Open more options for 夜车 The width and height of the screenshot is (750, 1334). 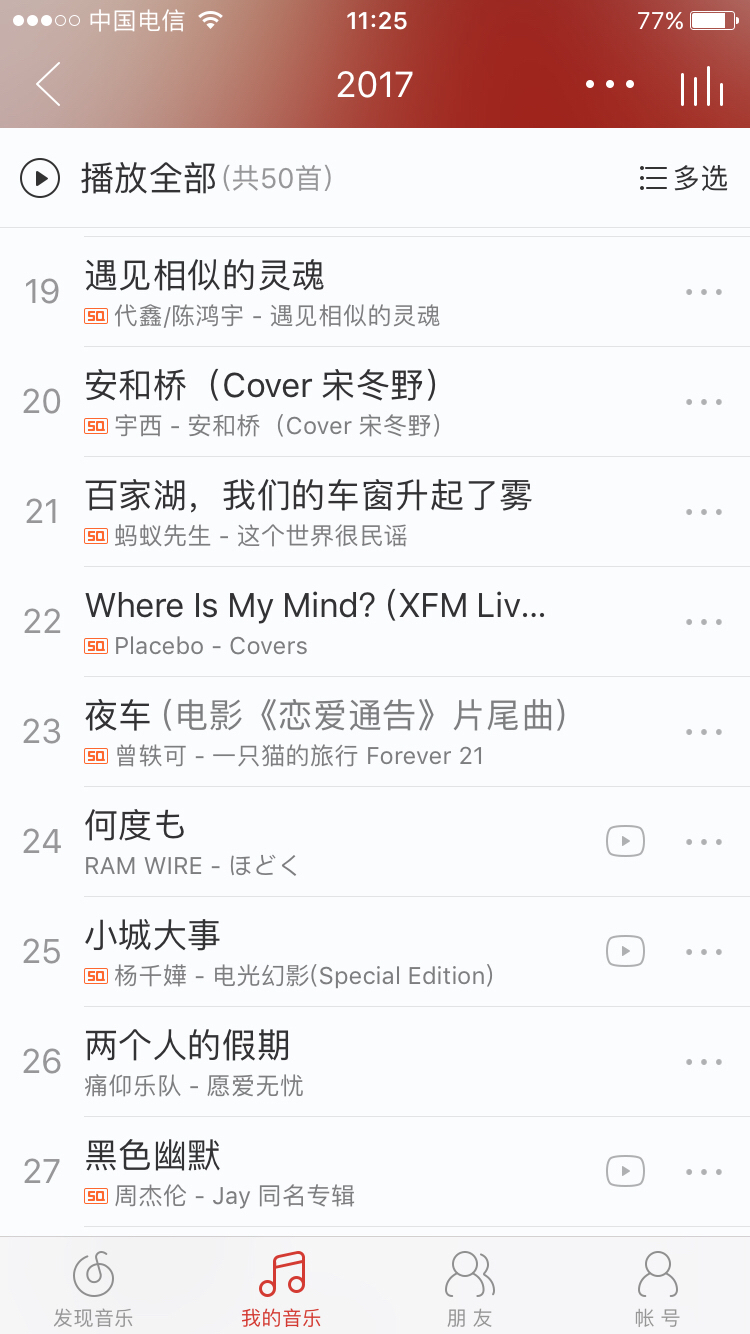click(x=704, y=732)
